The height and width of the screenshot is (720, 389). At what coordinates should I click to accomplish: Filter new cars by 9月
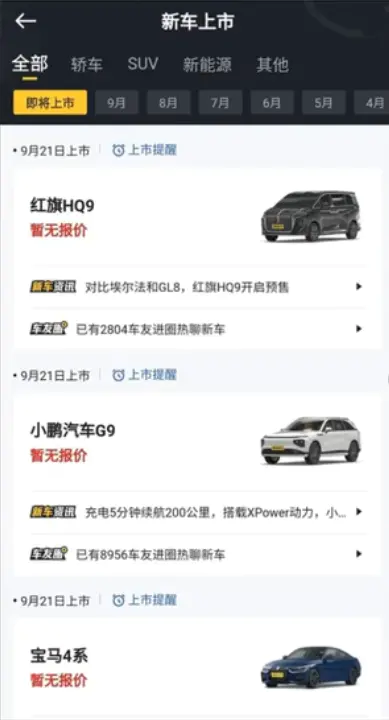[x=117, y=102]
